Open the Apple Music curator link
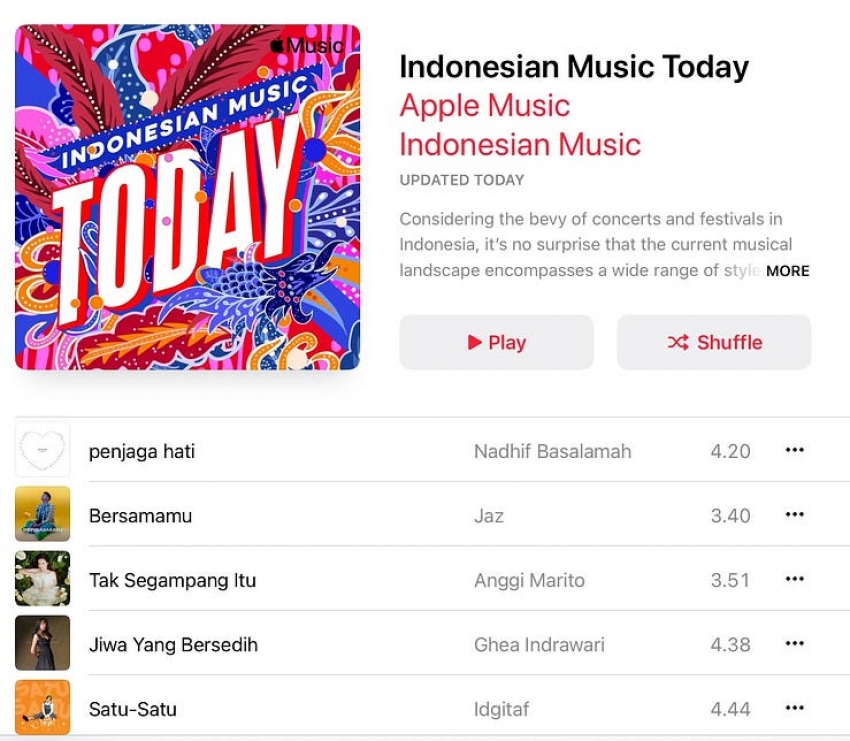This screenshot has width=850, height=741. [x=484, y=106]
